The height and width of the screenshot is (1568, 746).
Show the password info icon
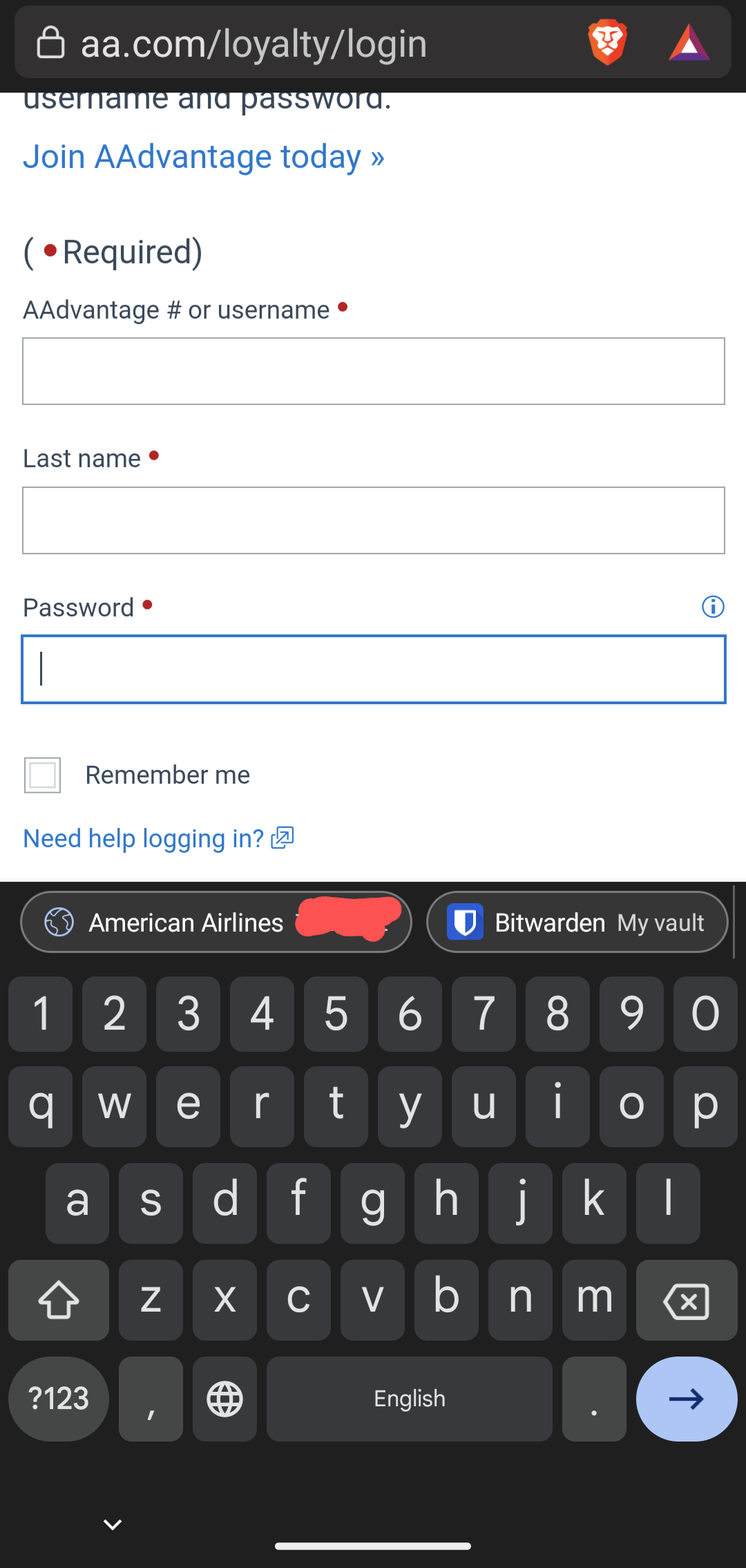(x=713, y=607)
